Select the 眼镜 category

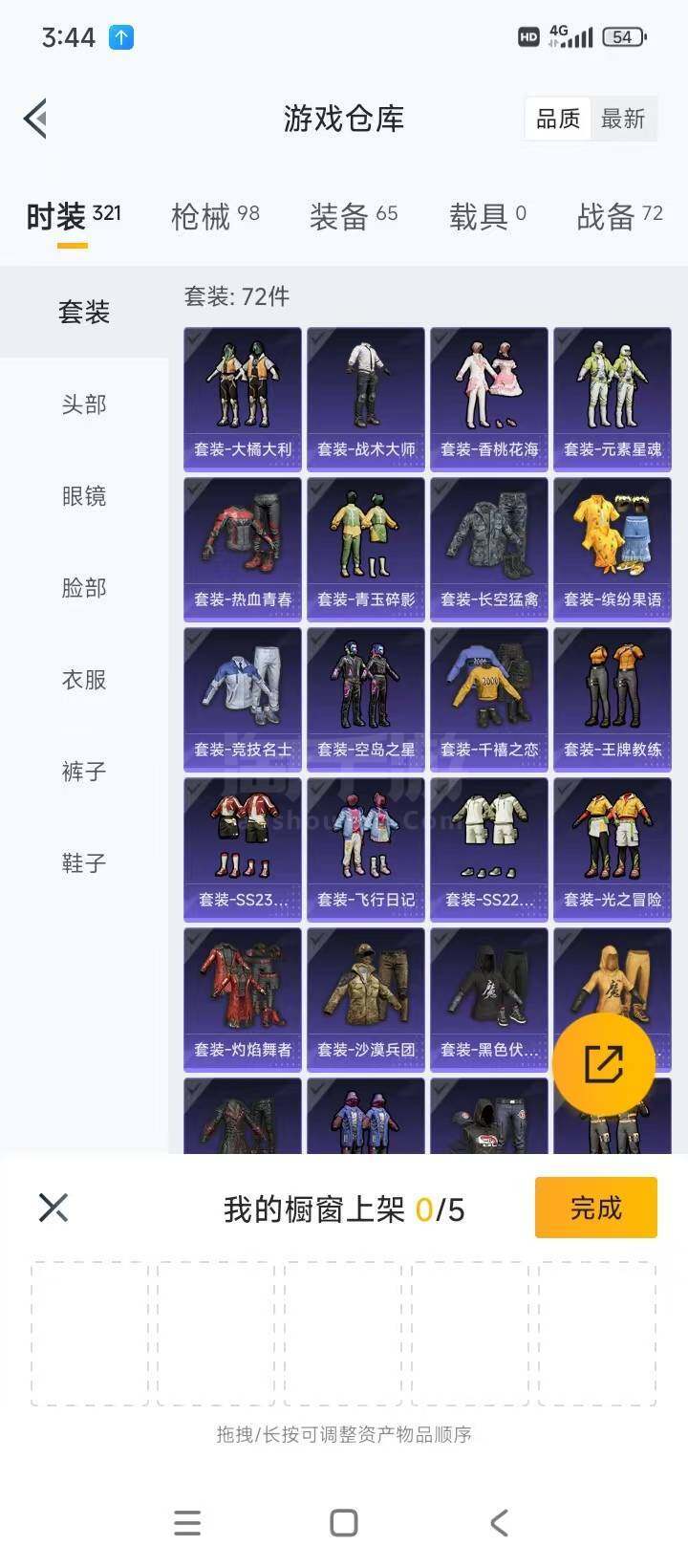coord(84,496)
